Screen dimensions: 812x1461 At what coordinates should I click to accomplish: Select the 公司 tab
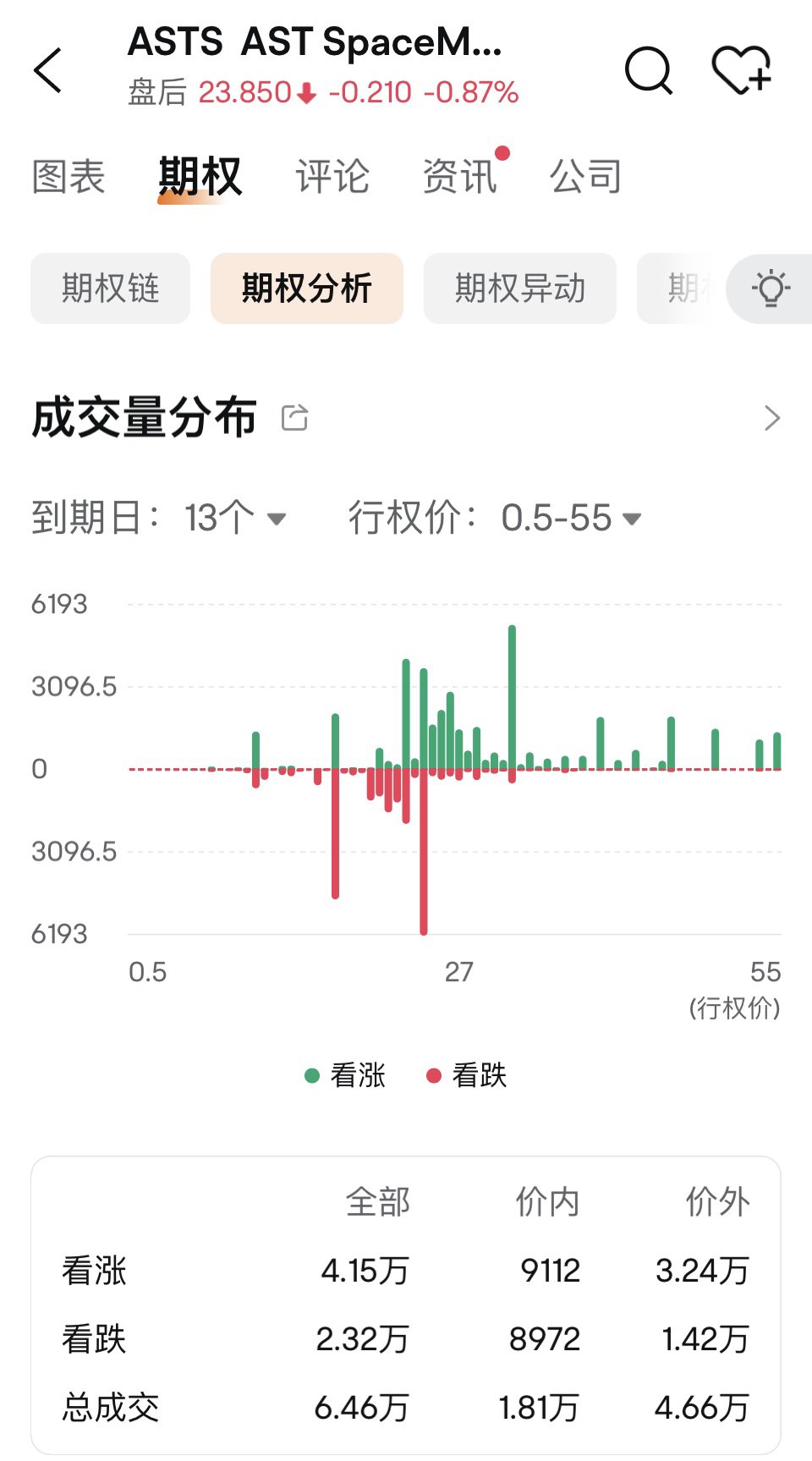point(586,177)
